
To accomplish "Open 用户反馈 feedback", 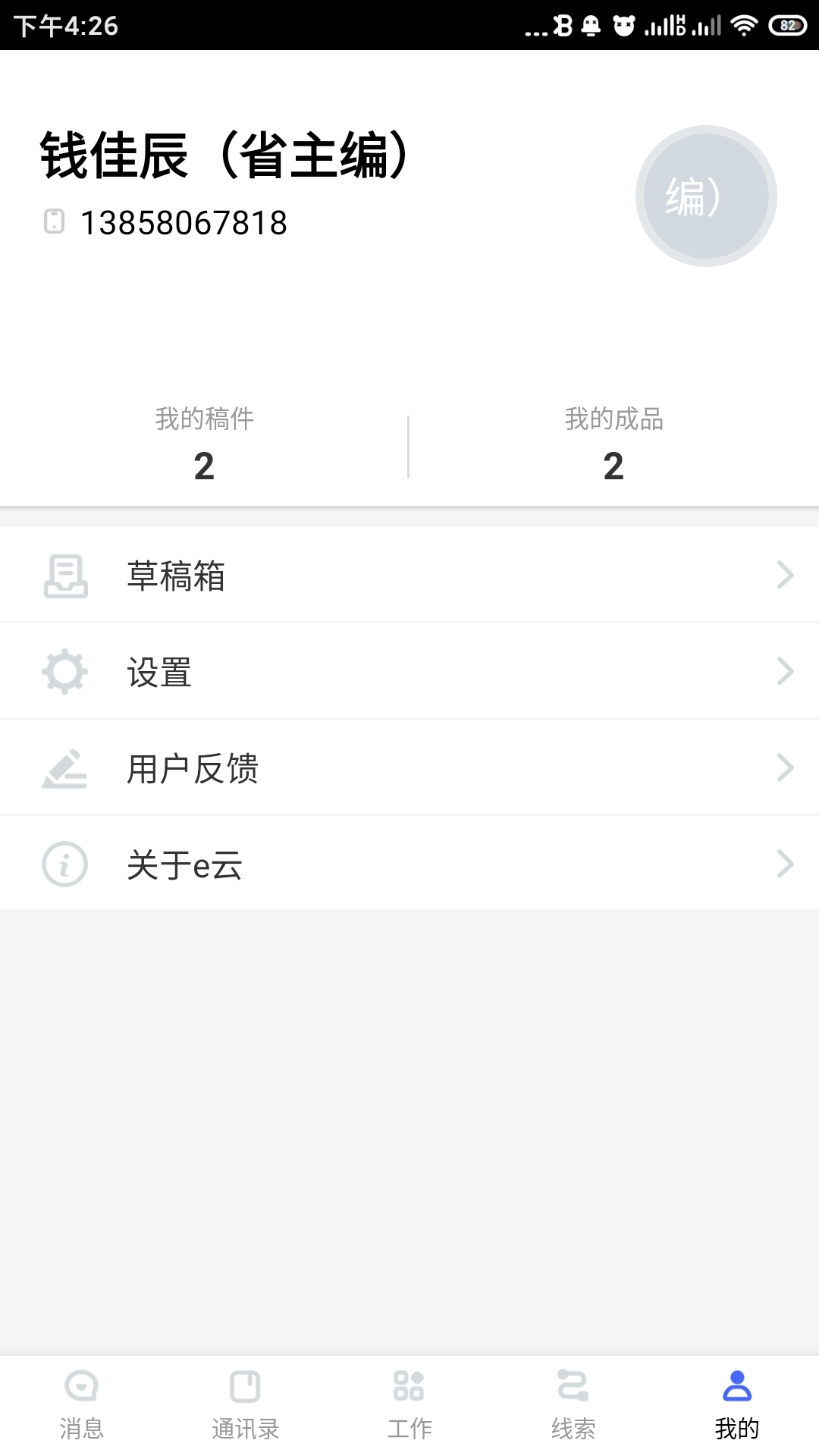I will [x=409, y=768].
